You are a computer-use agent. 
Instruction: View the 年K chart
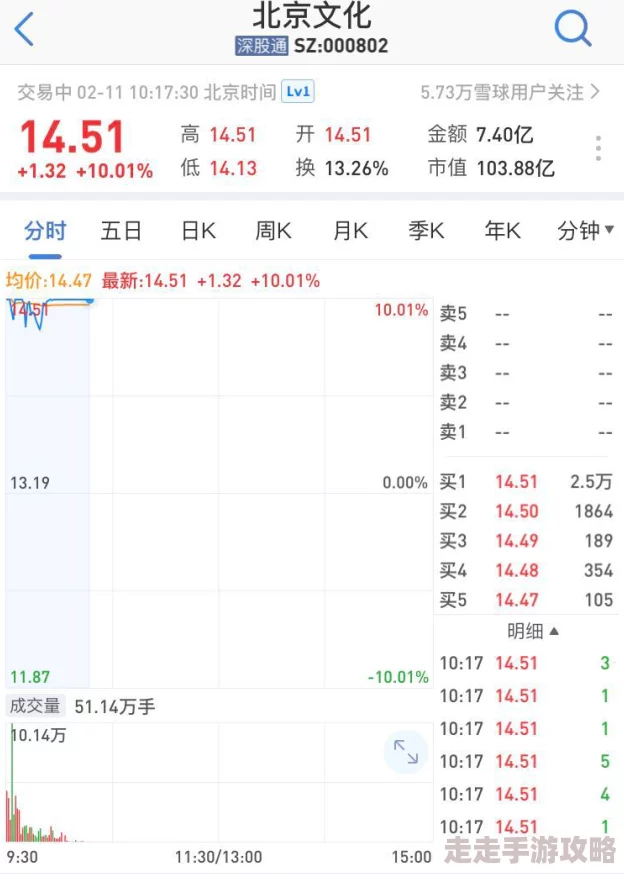pyautogui.click(x=502, y=231)
